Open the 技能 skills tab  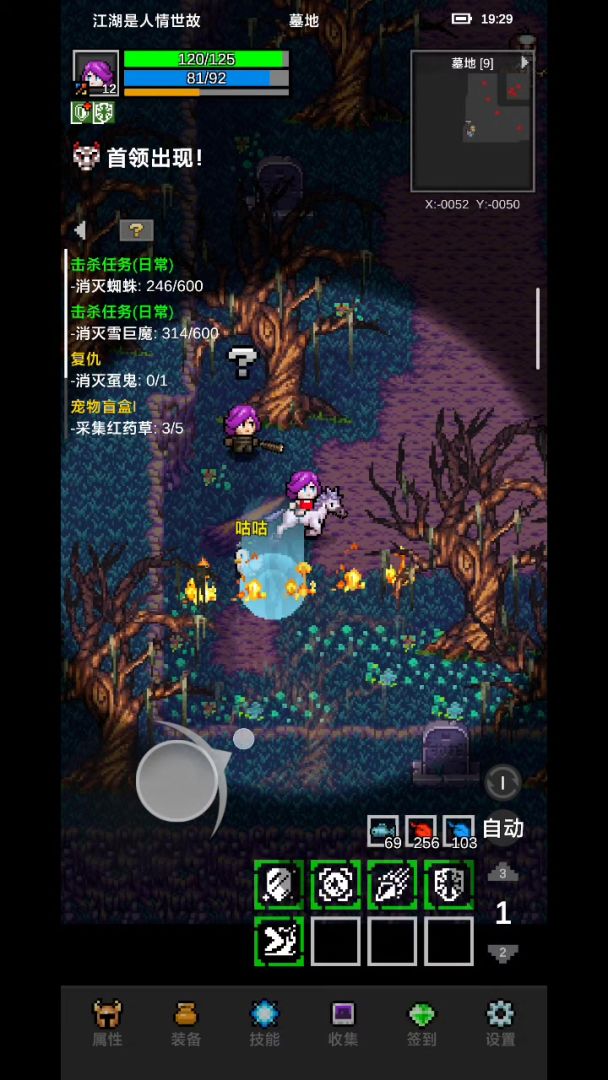(x=264, y=1023)
